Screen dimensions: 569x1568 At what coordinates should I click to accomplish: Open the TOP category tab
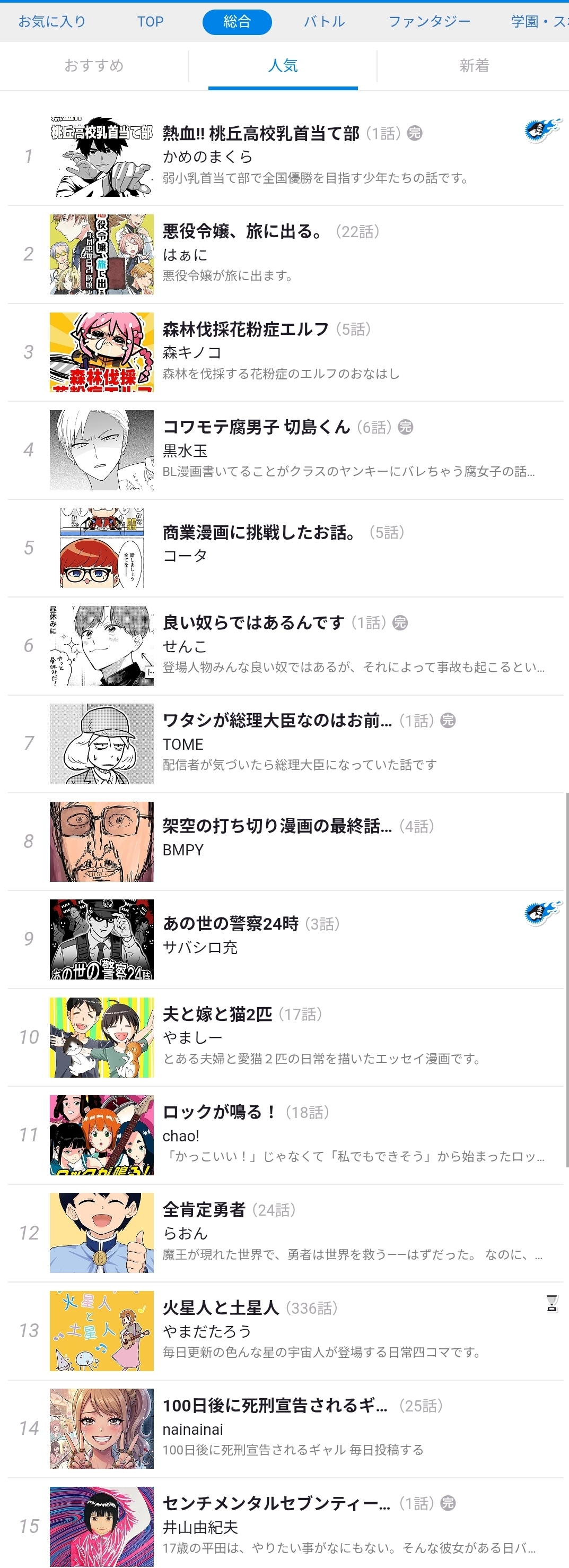pos(150,22)
